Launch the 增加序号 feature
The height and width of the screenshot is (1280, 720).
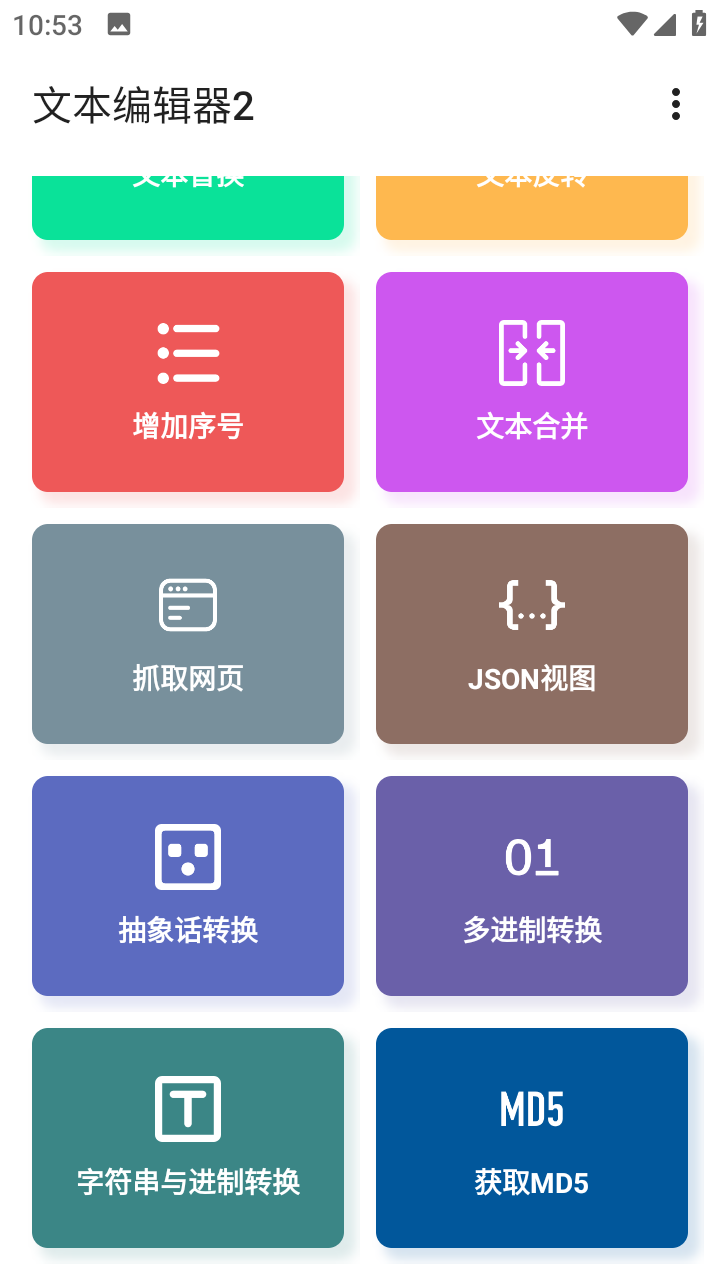(x=187, y=382)
